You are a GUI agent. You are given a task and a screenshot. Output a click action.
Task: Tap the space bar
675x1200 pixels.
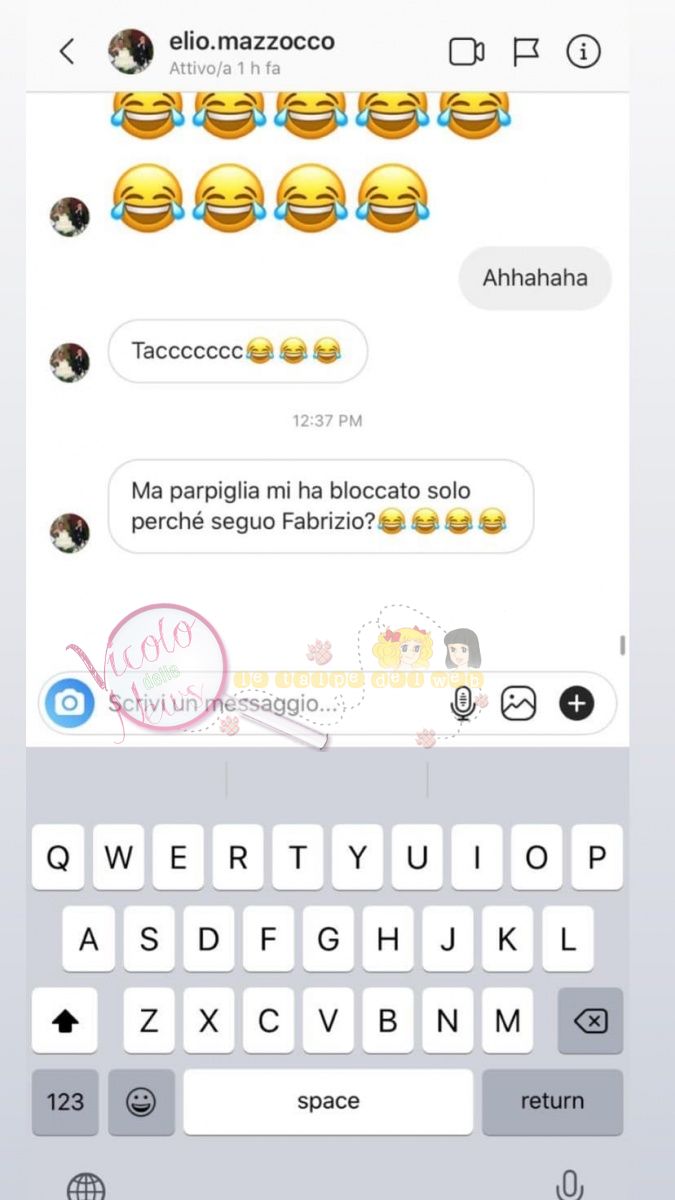(x=328, y=1101)
